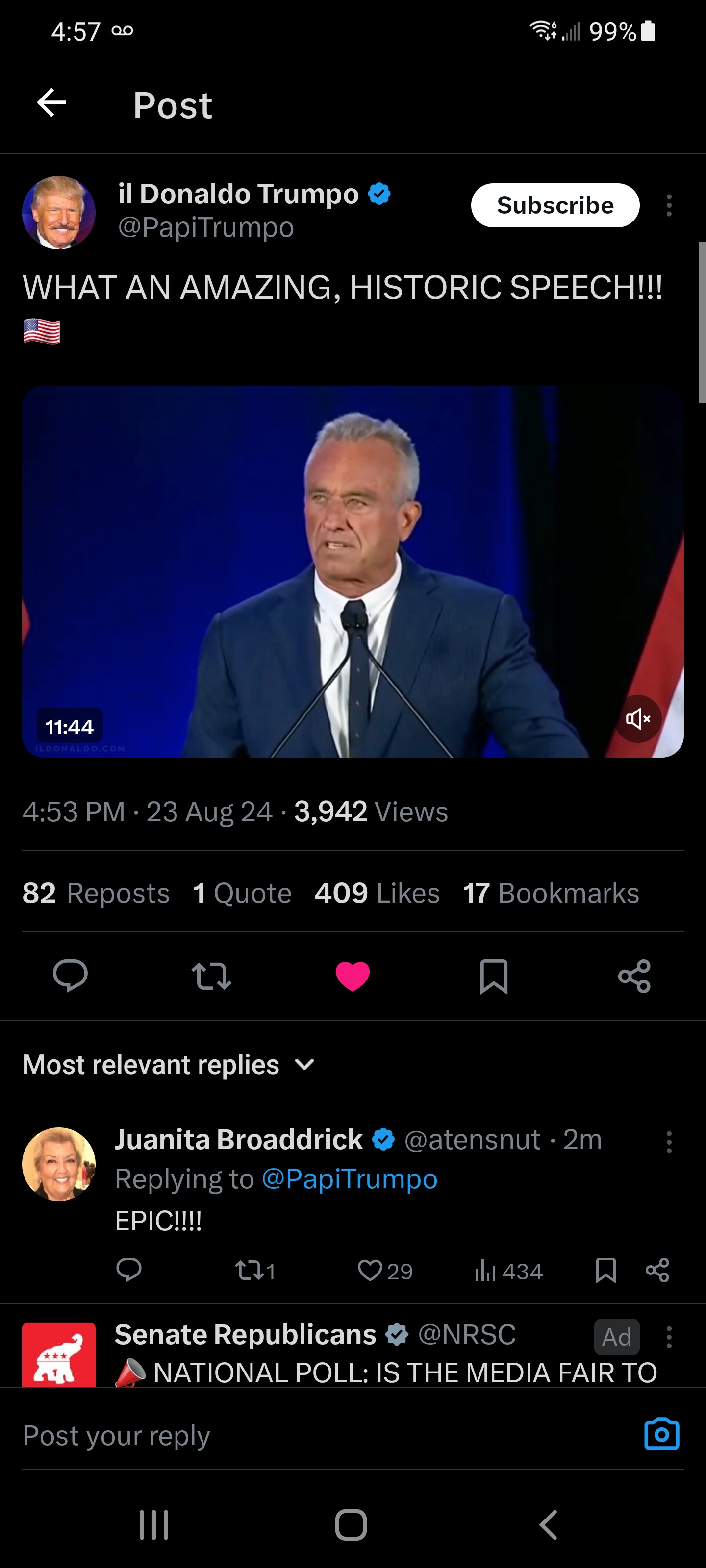Screen dimensions: 706x1568
Task: Like Juanita Broaddrick's reply
Action: 370,1271
